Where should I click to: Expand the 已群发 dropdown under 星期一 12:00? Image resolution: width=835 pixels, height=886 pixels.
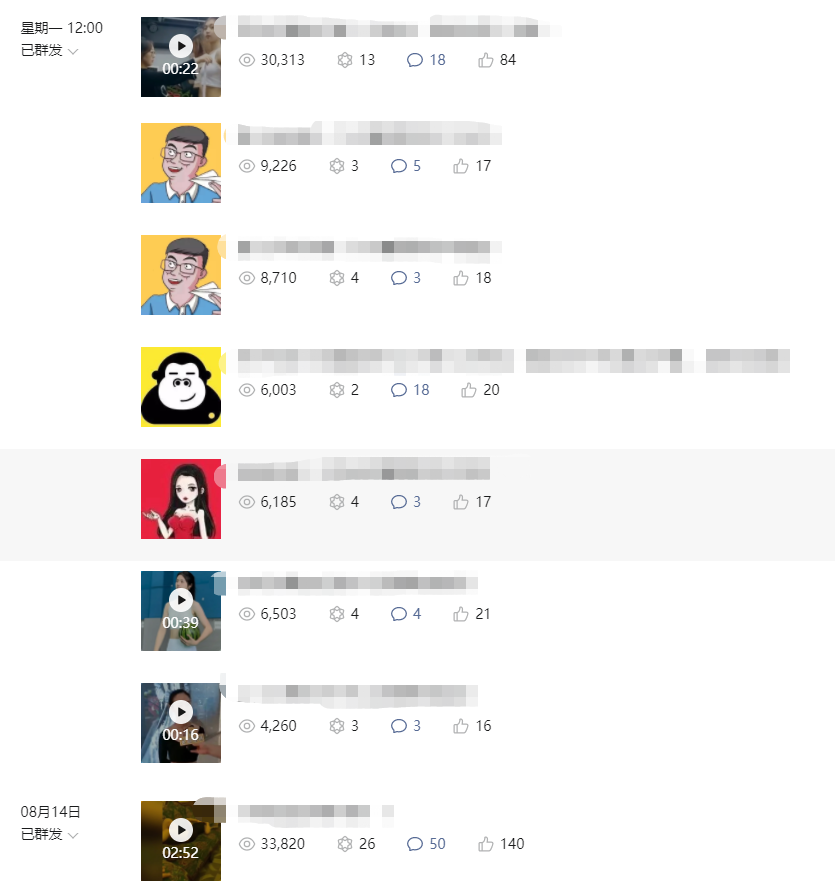click(x=49, y=51)
